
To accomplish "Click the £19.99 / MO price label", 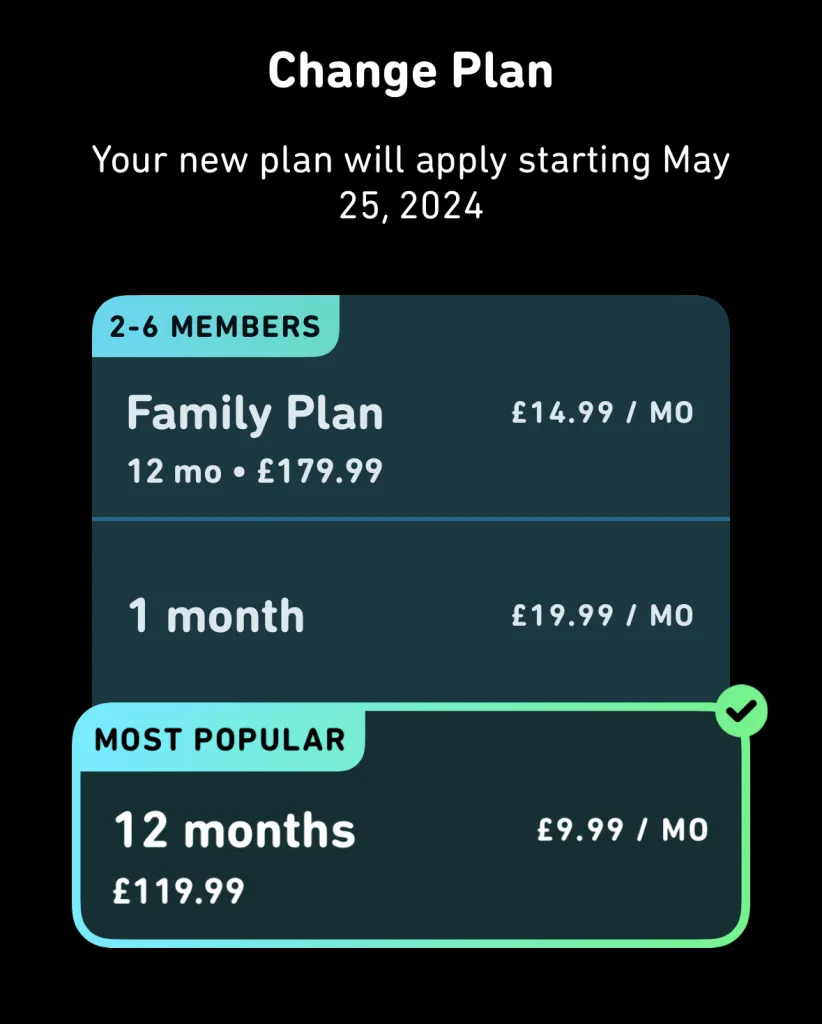I will [x=604, y=615].
